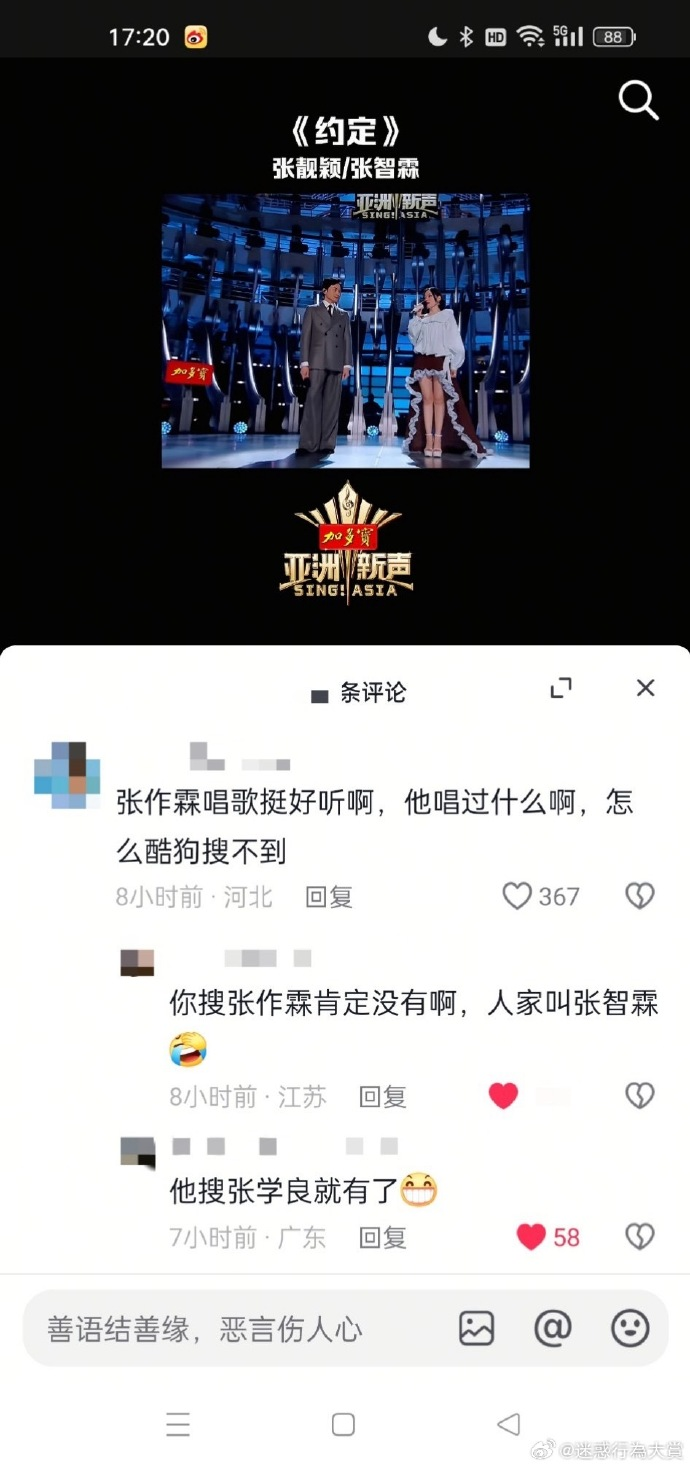Tap the comment field 善语结善缘
The height and width of the screenshot is (1466, 690).
[x=230, y=1329]
